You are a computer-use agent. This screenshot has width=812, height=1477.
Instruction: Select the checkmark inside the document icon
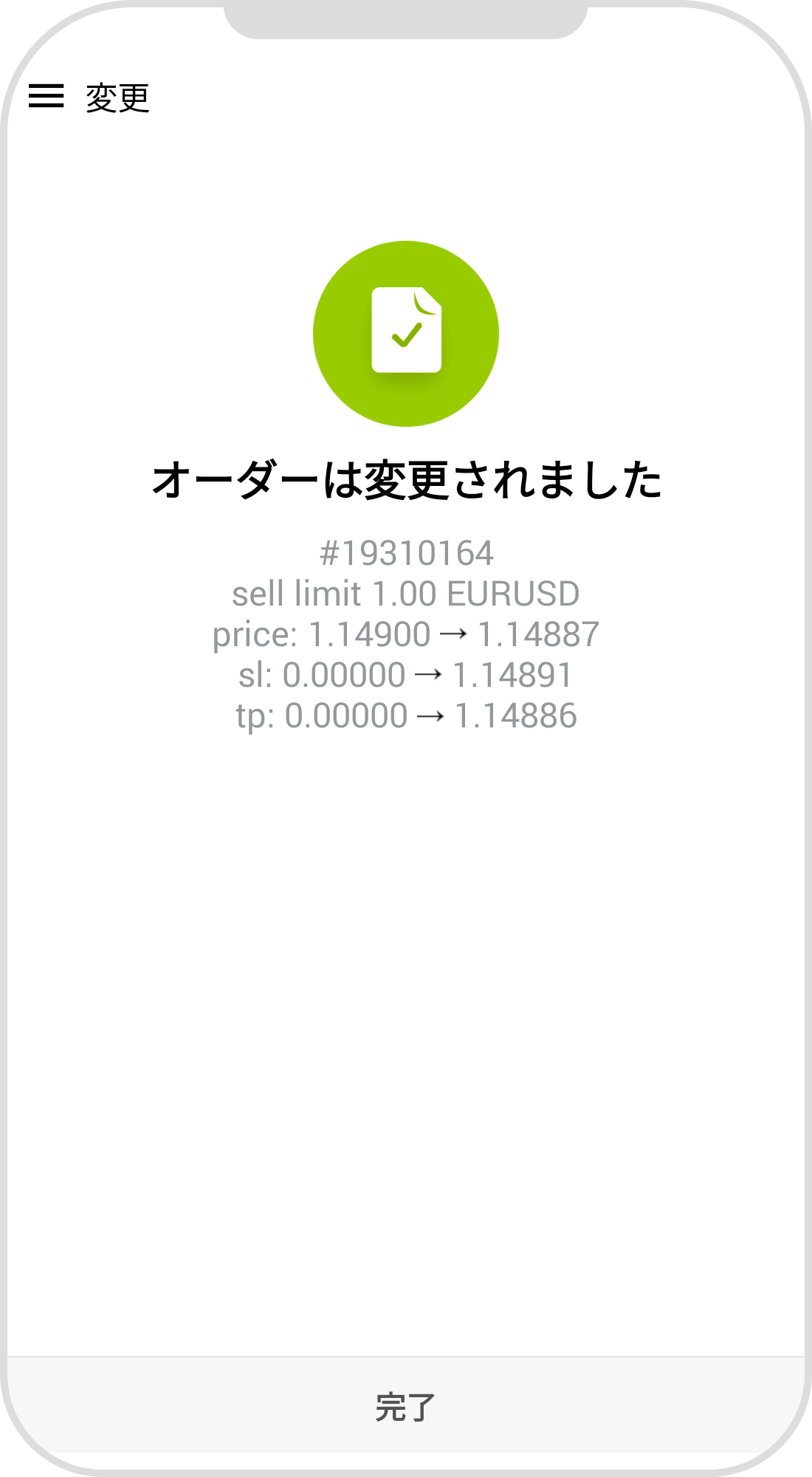pyautogui.click(x=406, y=336)
